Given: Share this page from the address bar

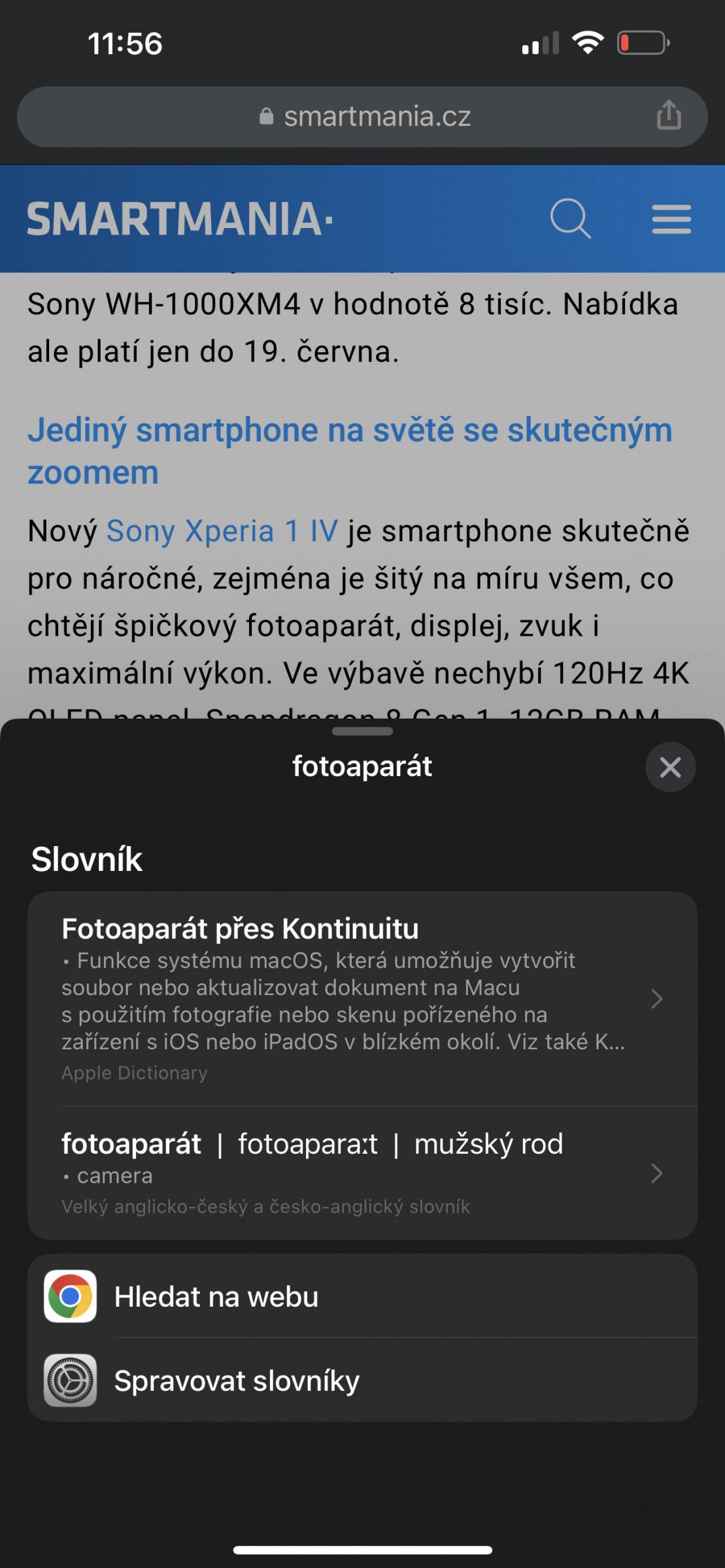Looking at the screenshot, I should pyautogui.click(x=668, y=115).
